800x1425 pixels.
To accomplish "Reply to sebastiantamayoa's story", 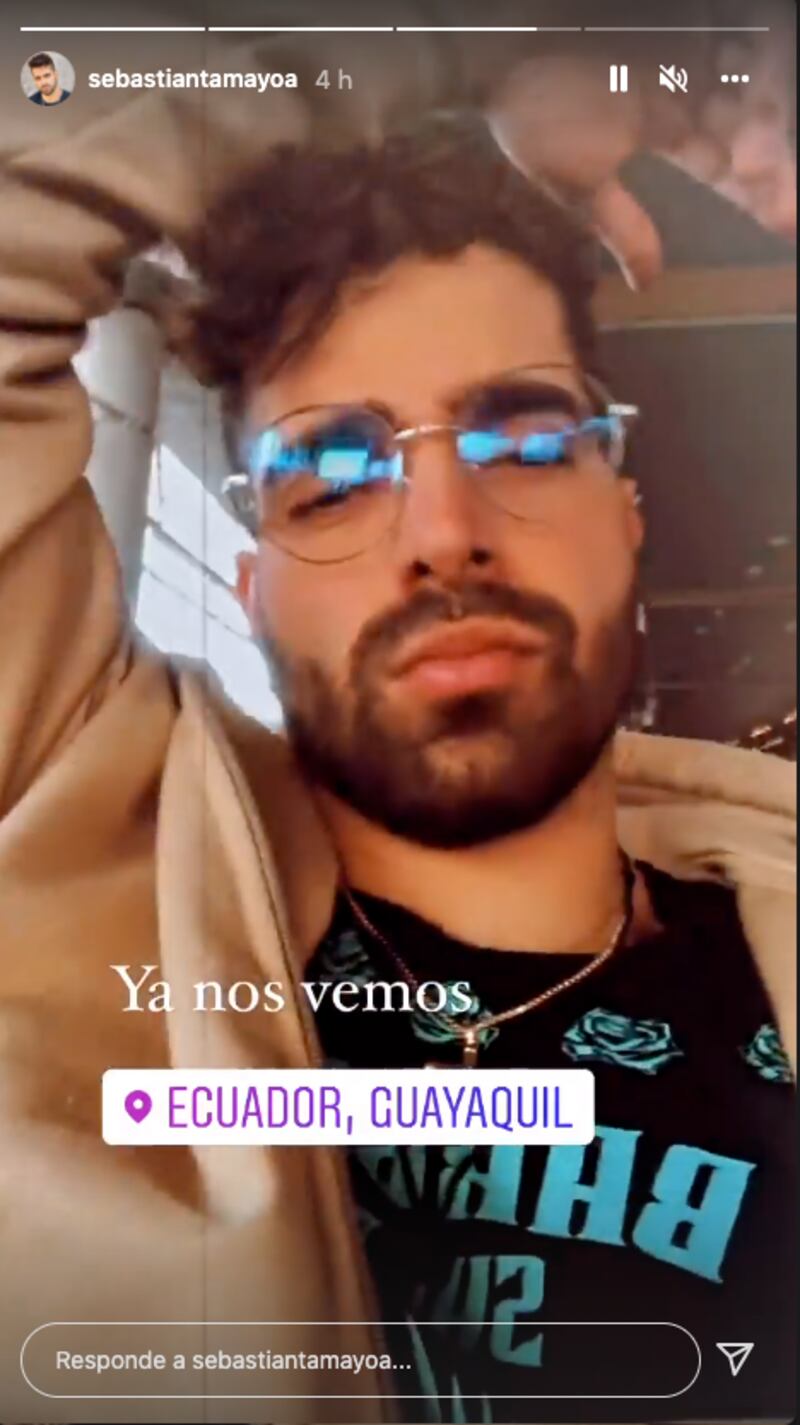I will click(358, 1360).
